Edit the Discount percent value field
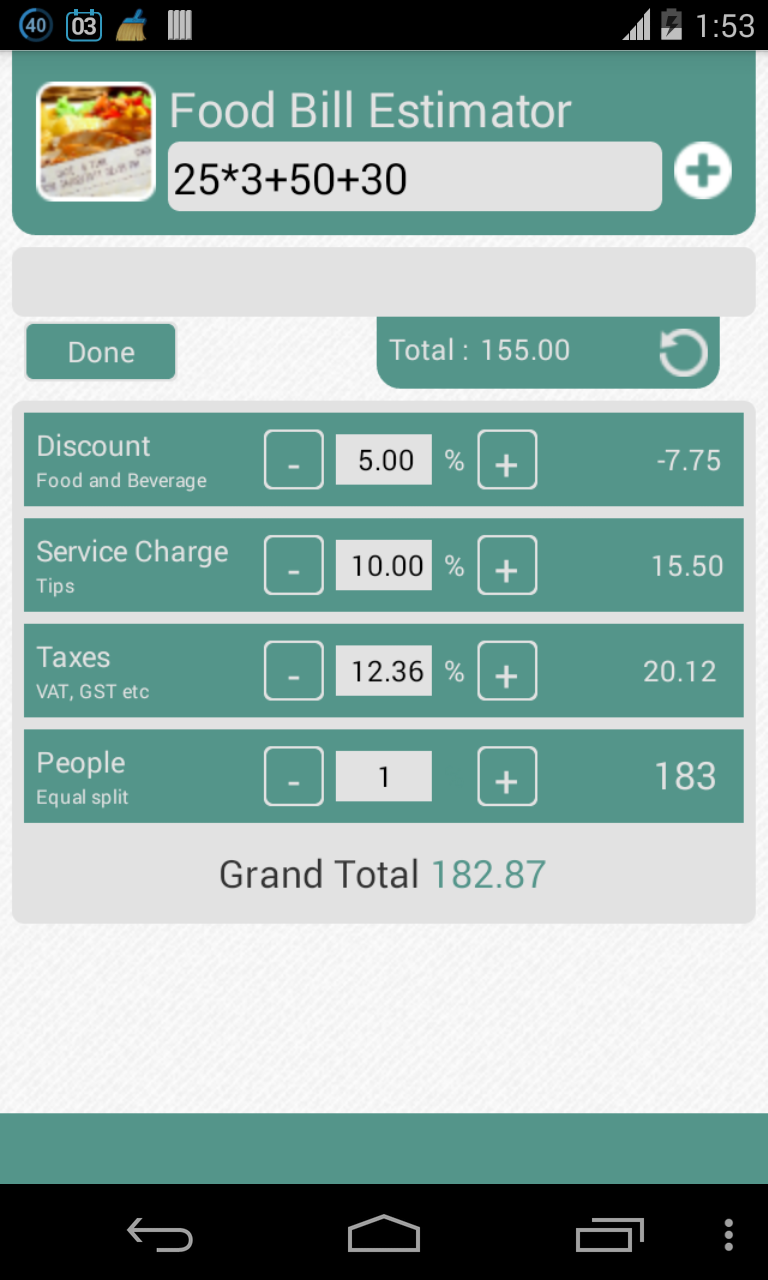The width and height of the screenshot is (768, 1280). point(384,460)
